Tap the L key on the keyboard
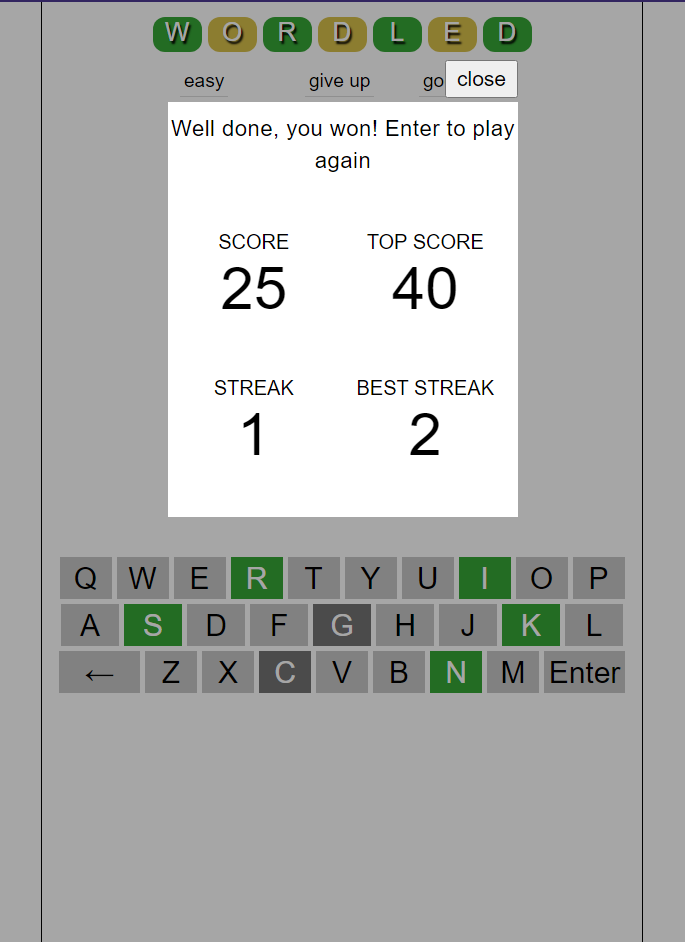685x942 pixels. (x=594, y=625)
